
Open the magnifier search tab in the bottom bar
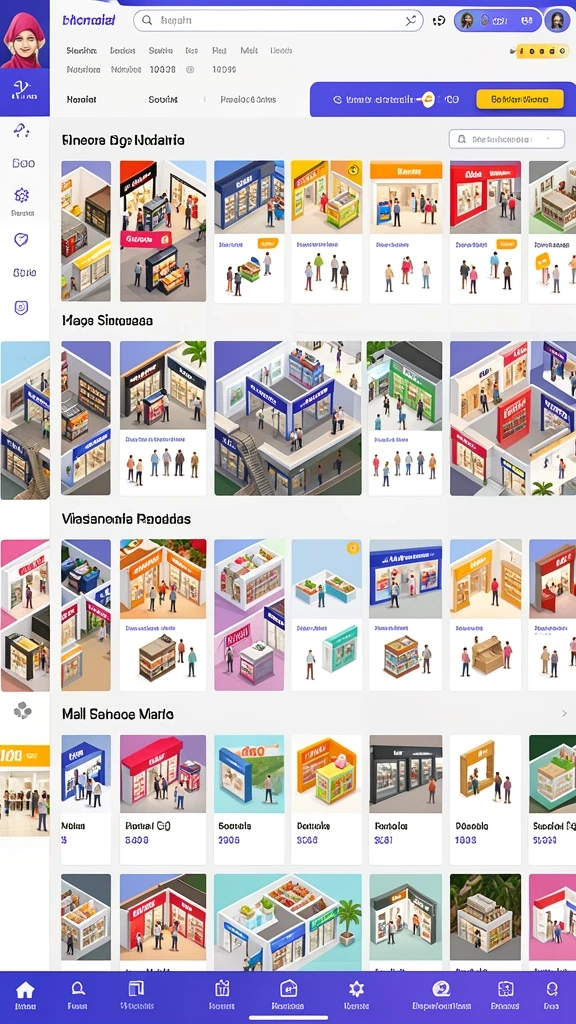(x=78, y=994)
